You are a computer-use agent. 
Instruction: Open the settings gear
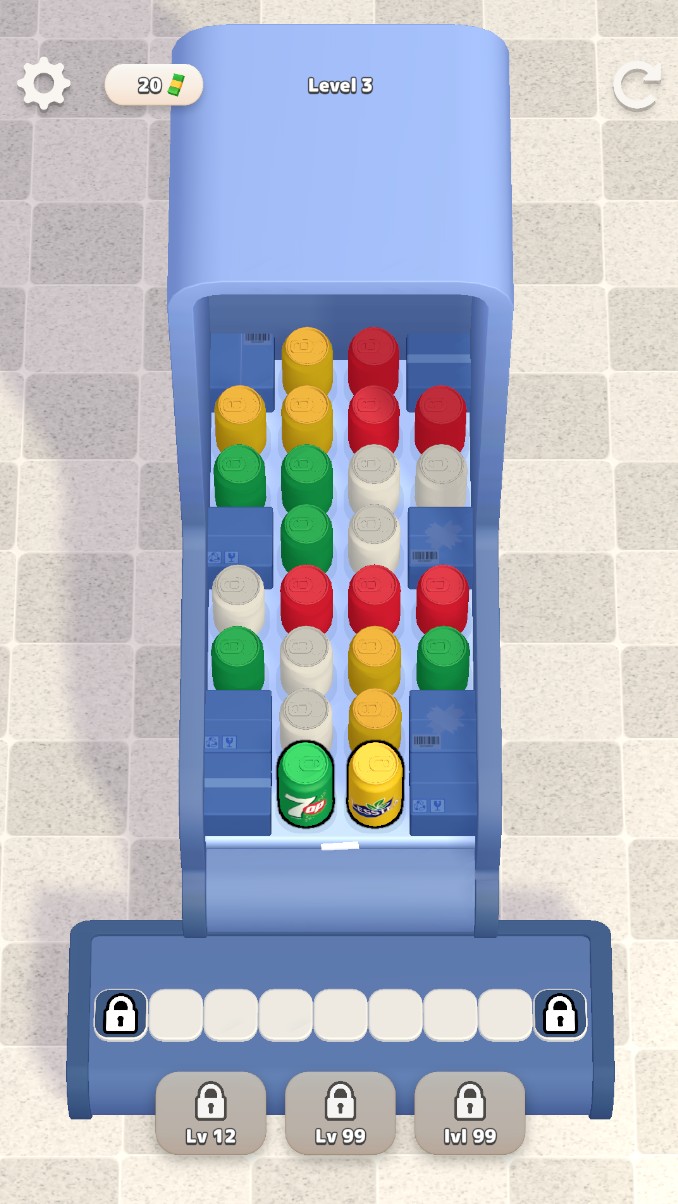(44, 85)
